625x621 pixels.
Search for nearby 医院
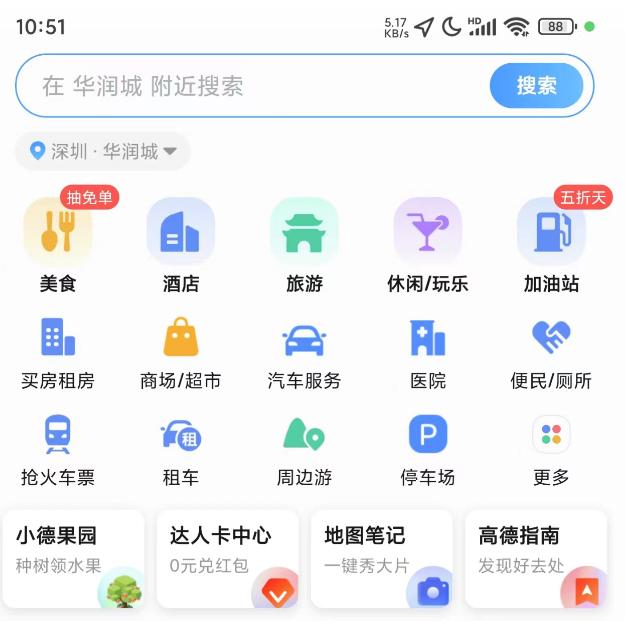pos(428,353)
